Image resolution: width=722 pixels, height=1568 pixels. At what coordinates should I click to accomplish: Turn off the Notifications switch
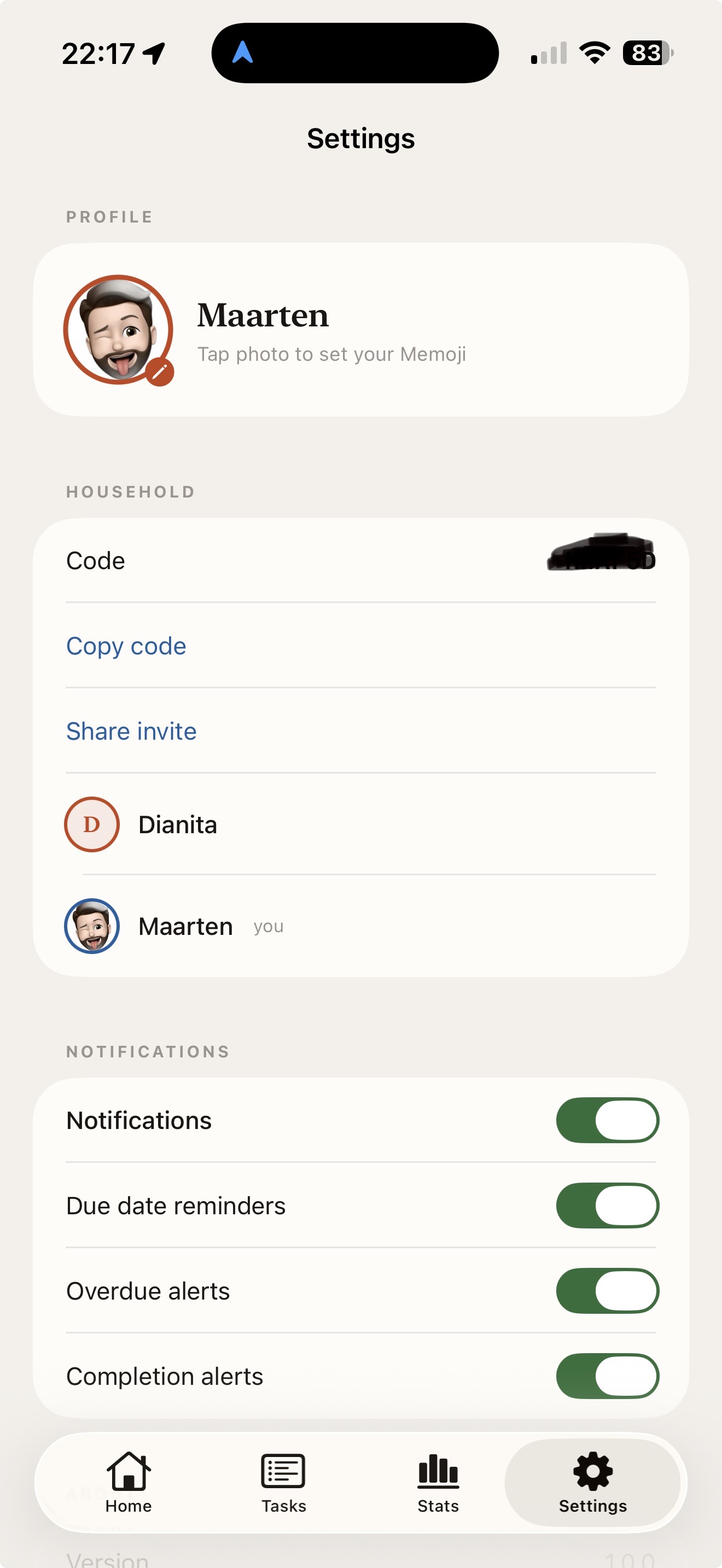point(607,1121)
